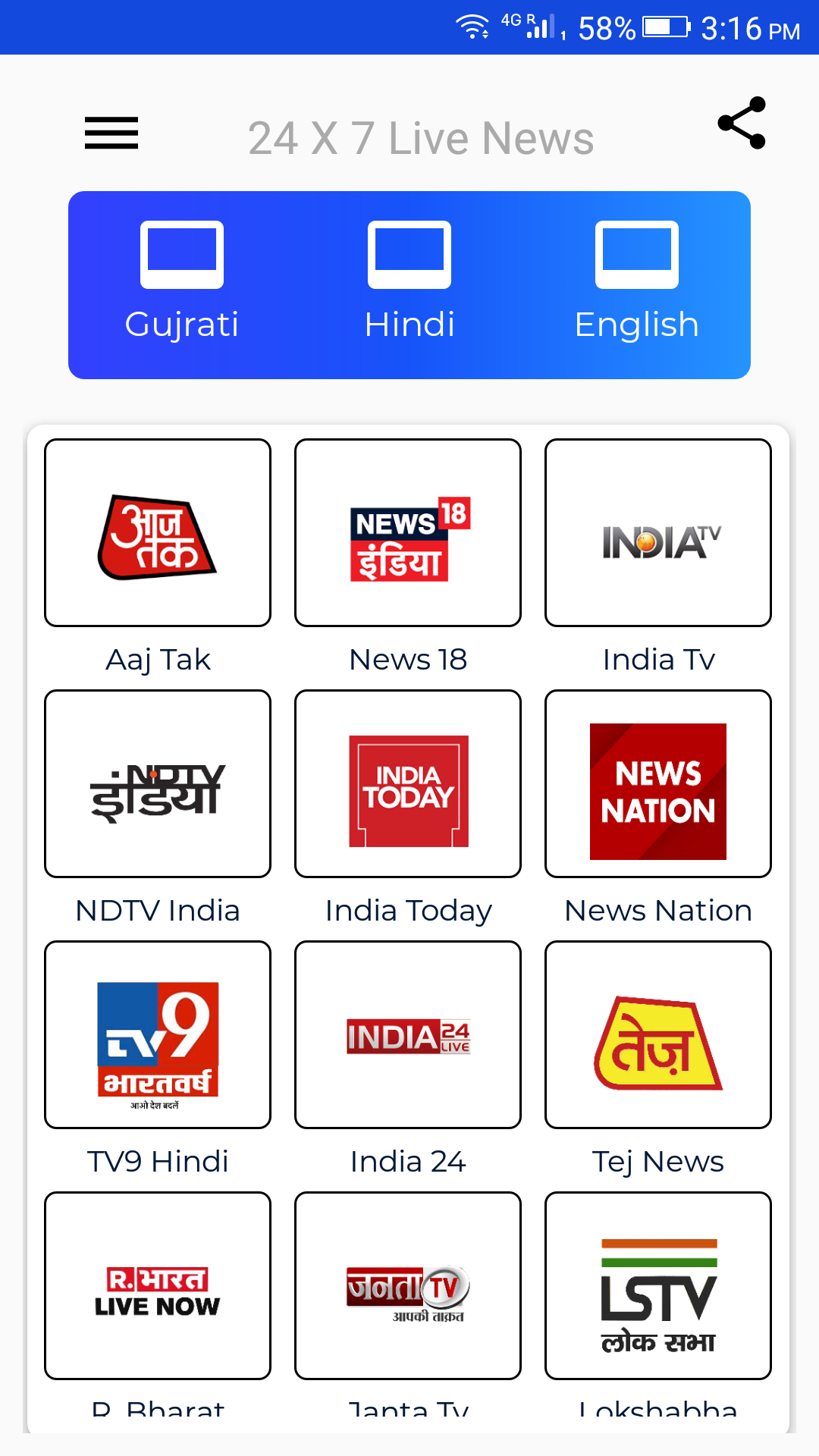Screen dimensions: 819x1456
Task: Select the Hindi language category
Action: point(409,282)
